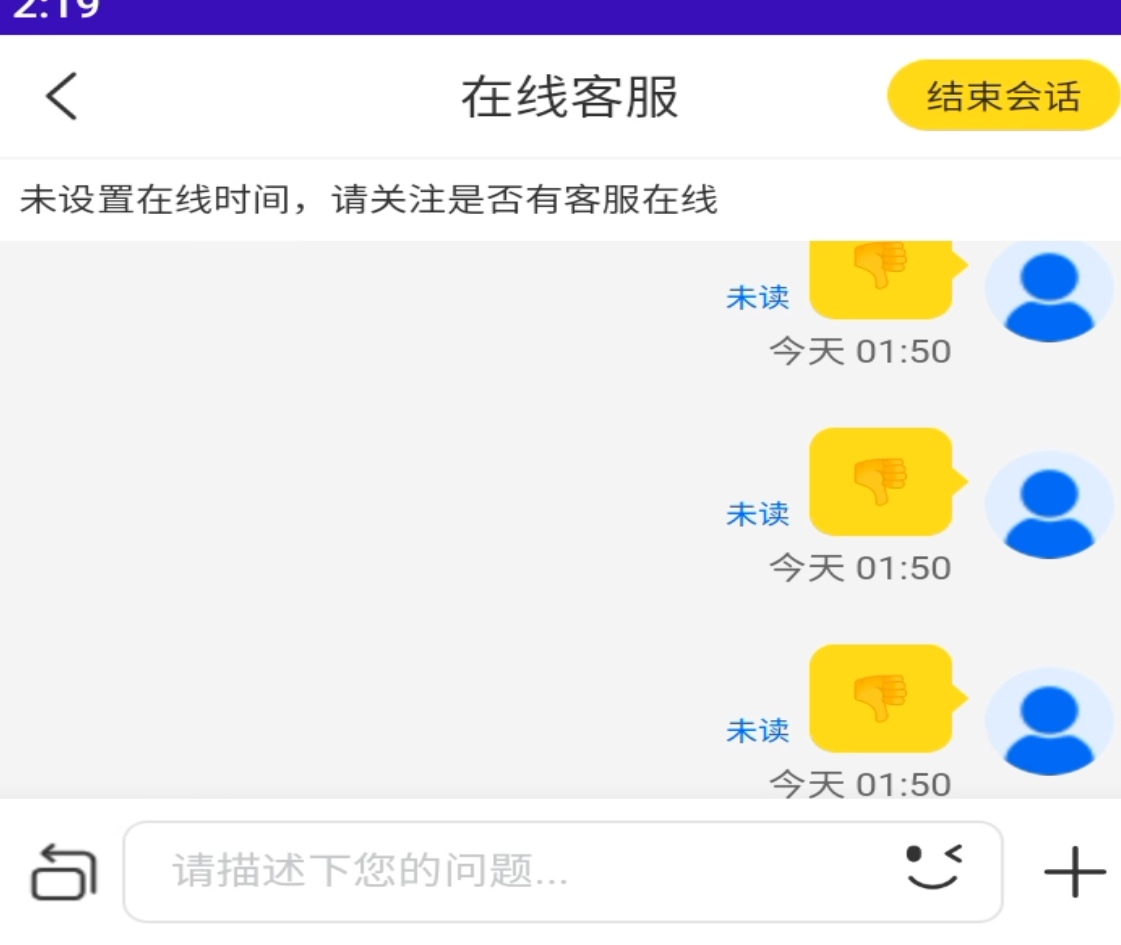End the session with 结束会话
1121x945 pixels.
(x=1002, y=97)
